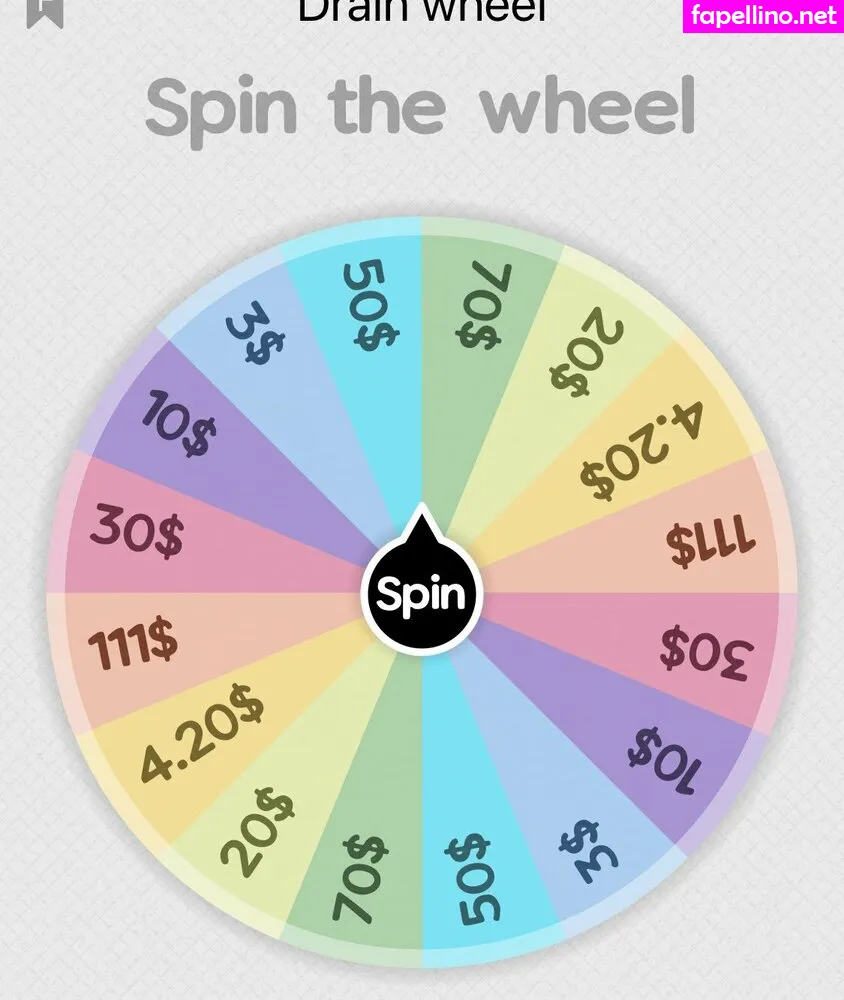
Task: Tap the black Spin button
Action: [x=421, y=594]
